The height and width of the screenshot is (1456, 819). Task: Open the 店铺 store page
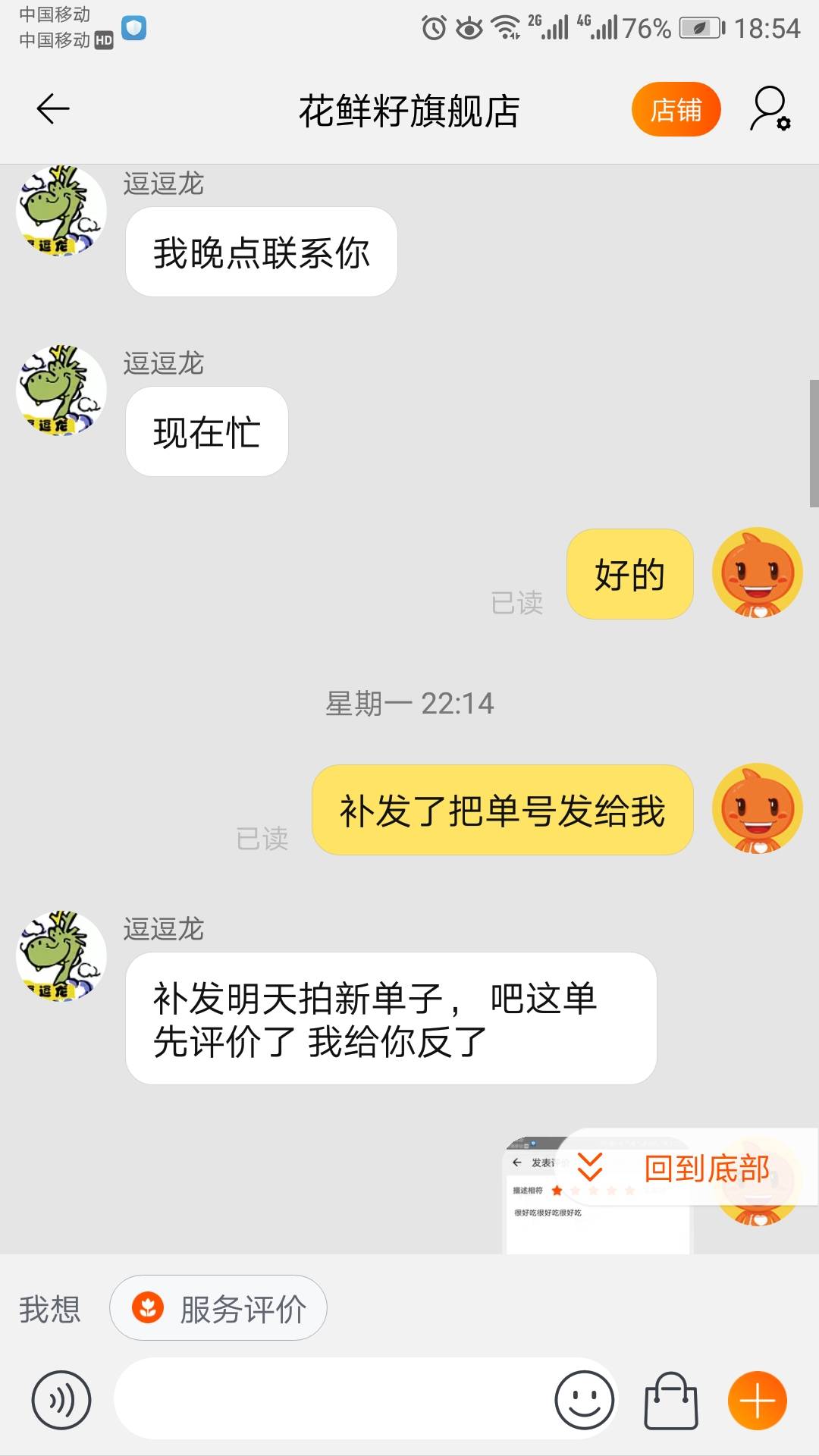tap(675, 110)
